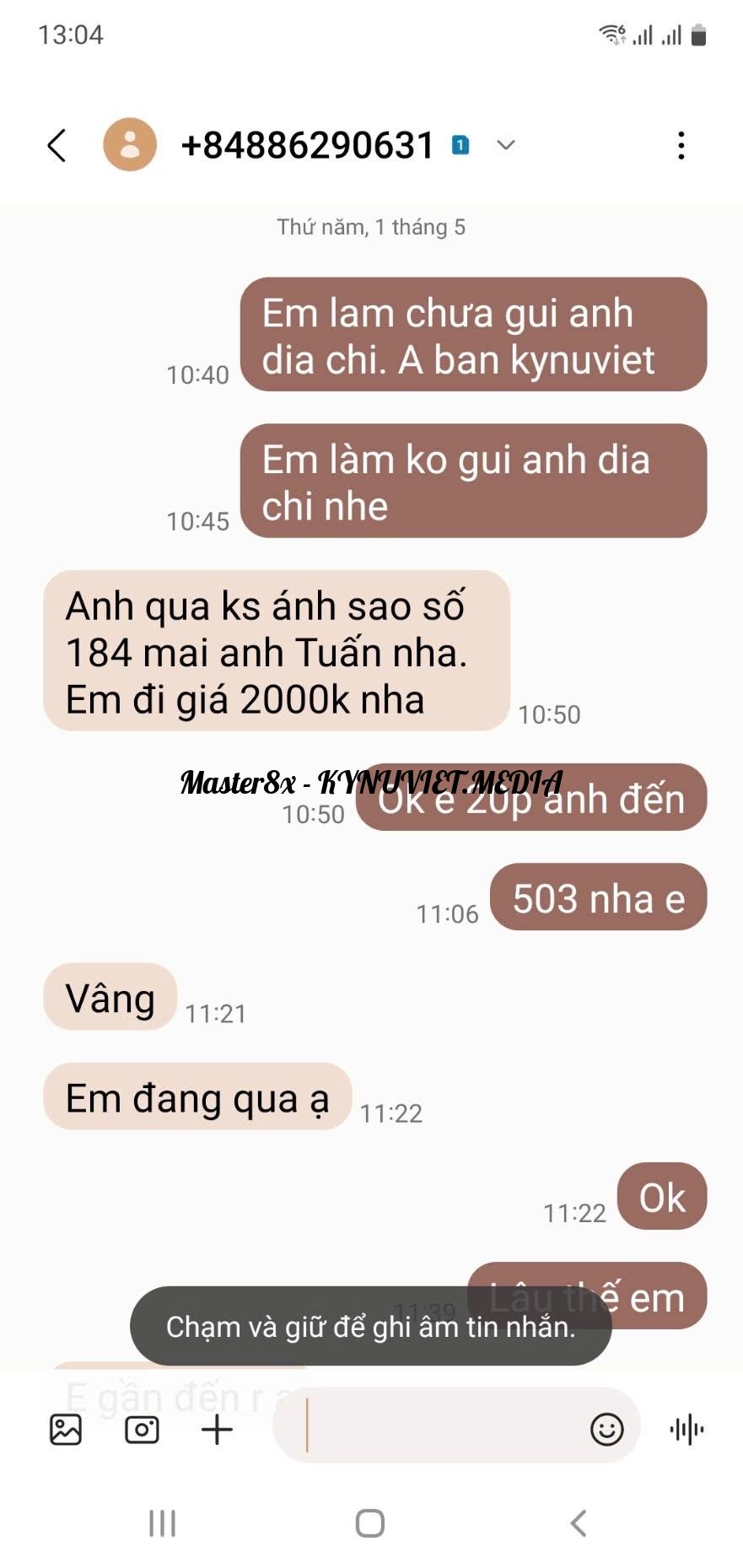Image resolution: width=743 pixels, height=1568 pixels.
Task: Open the three-dot overflow menu
Action: pos(681,145)
